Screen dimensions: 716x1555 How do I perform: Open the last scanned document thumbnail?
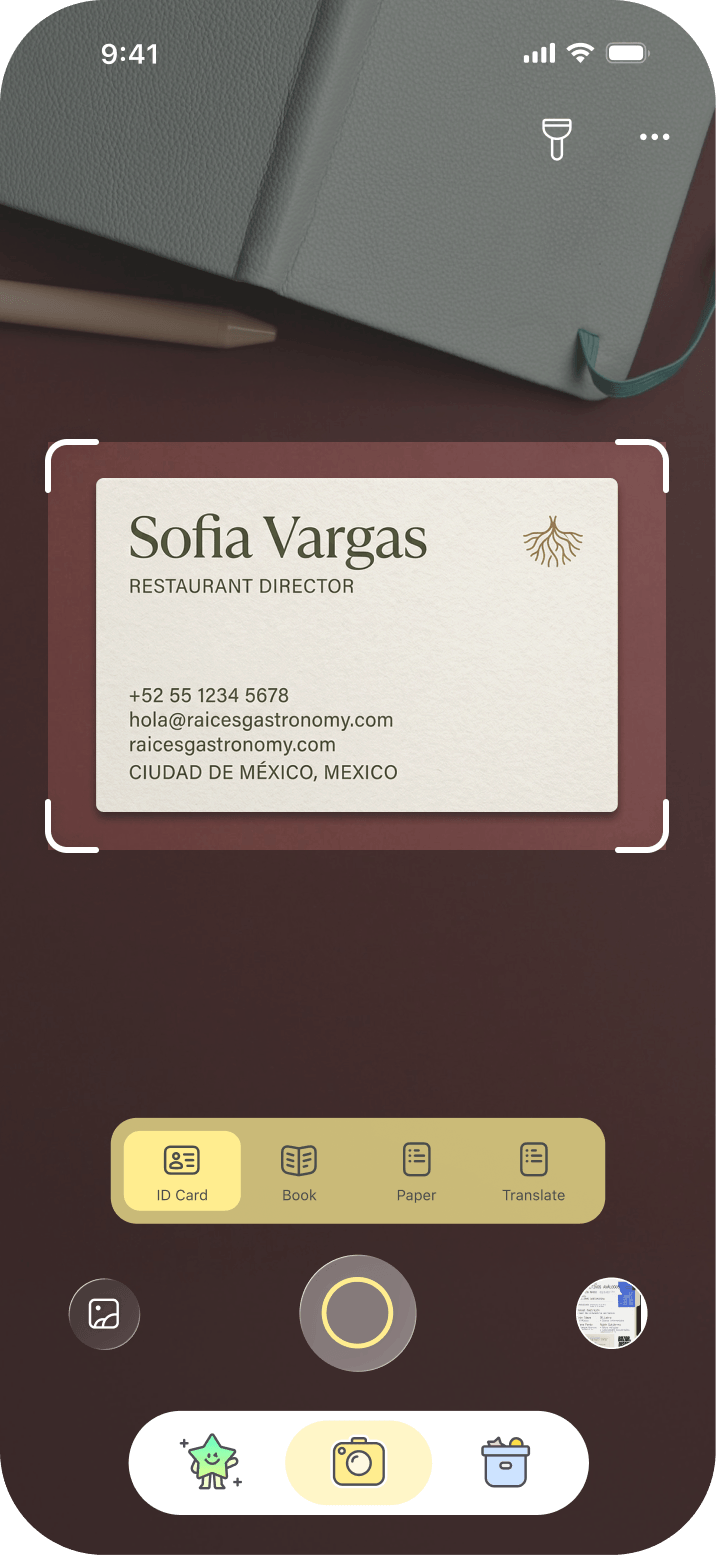[x=612, y=1313]
